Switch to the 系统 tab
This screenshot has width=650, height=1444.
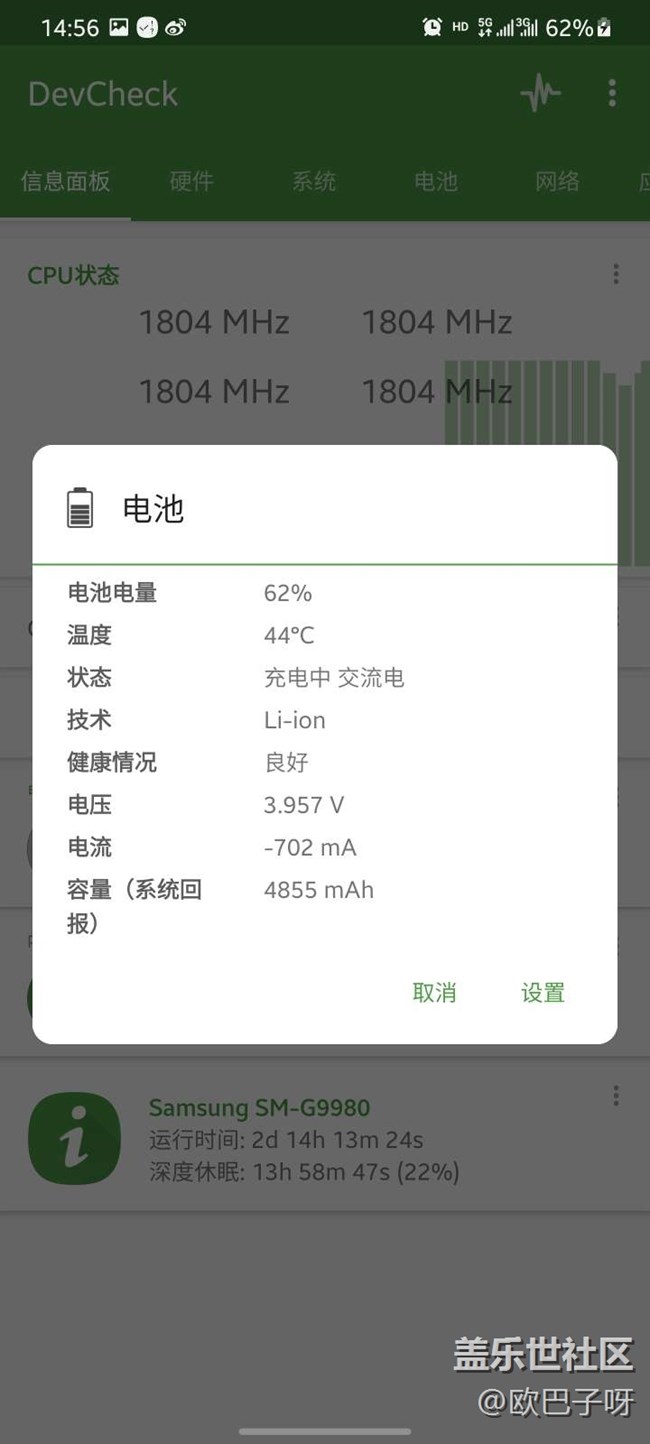pyautogui.click(x=314, y=181)
